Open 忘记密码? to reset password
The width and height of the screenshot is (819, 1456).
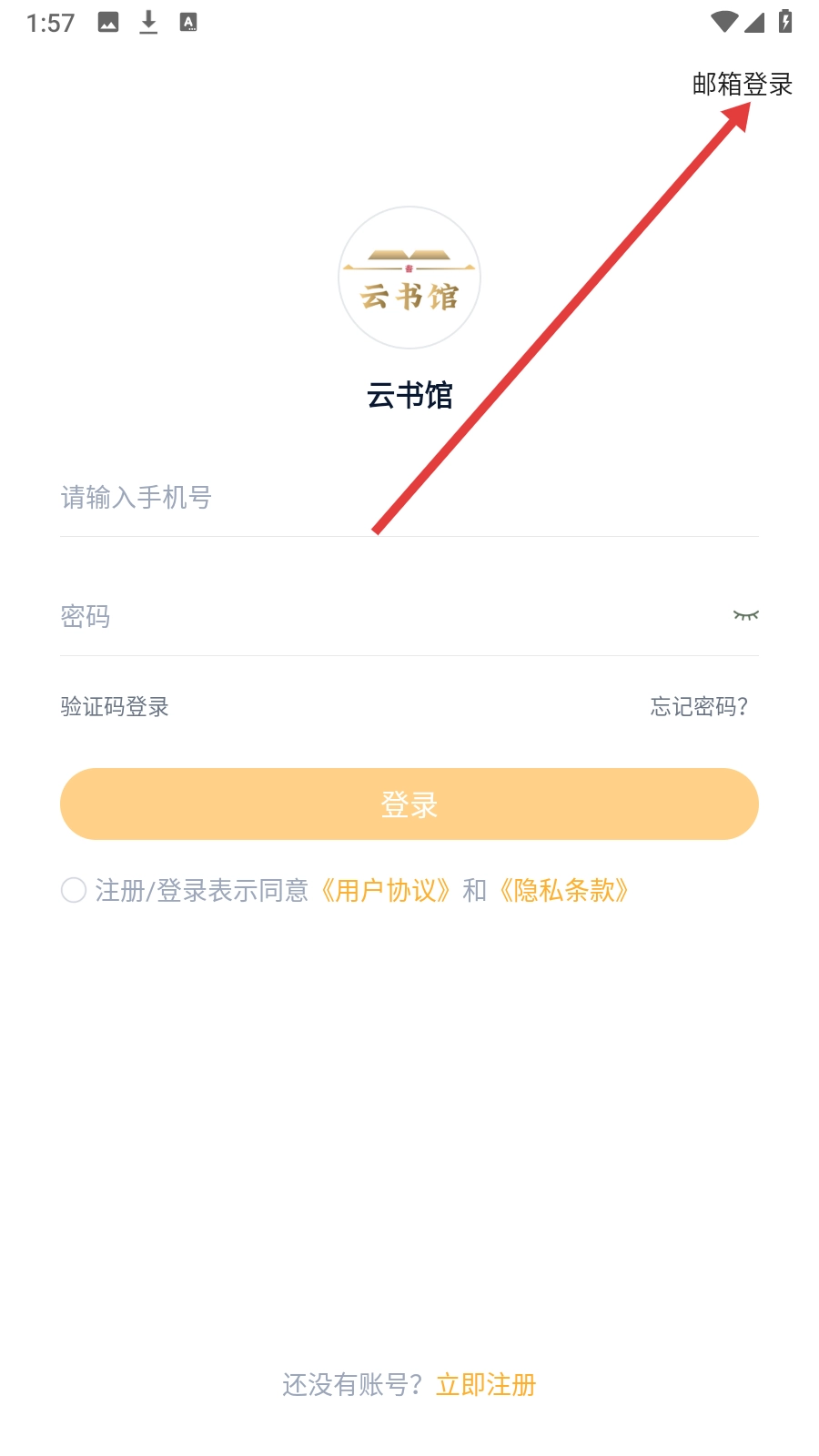(x=699, y=707)
